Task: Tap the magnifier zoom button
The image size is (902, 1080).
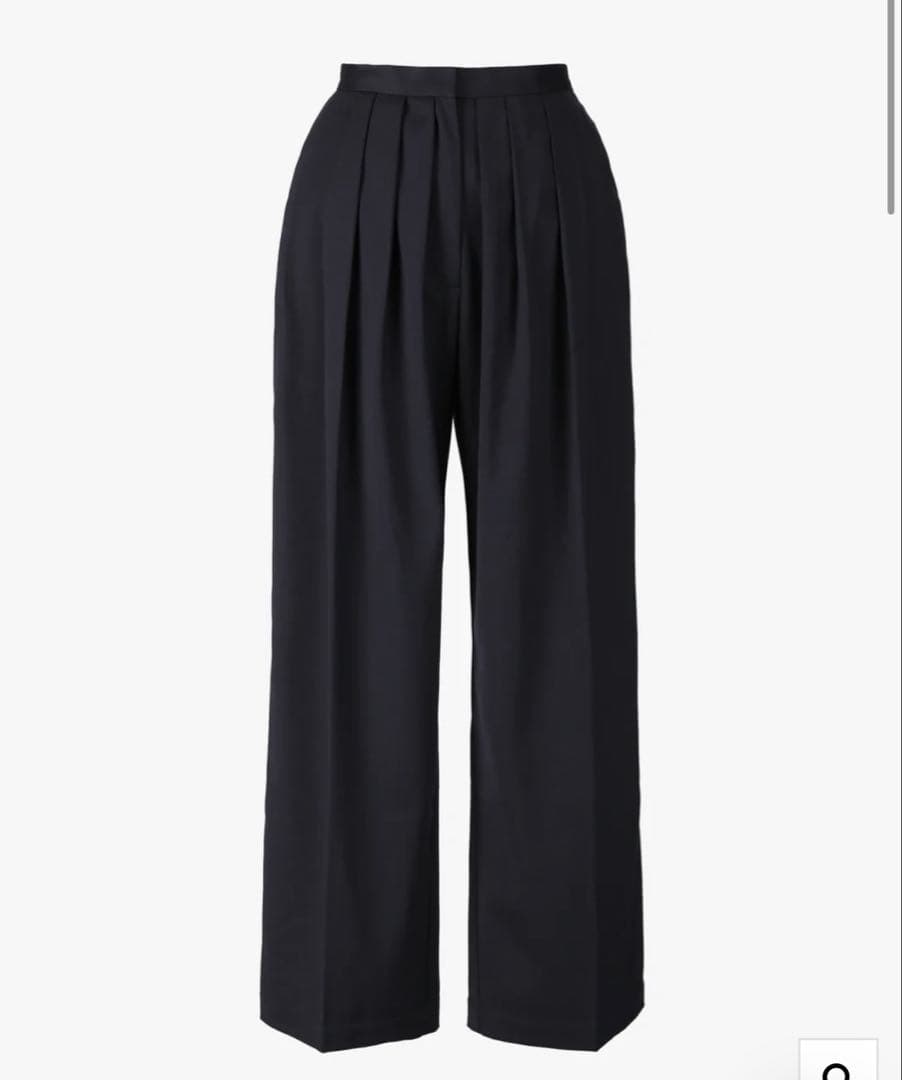Action: (837, 1064)
